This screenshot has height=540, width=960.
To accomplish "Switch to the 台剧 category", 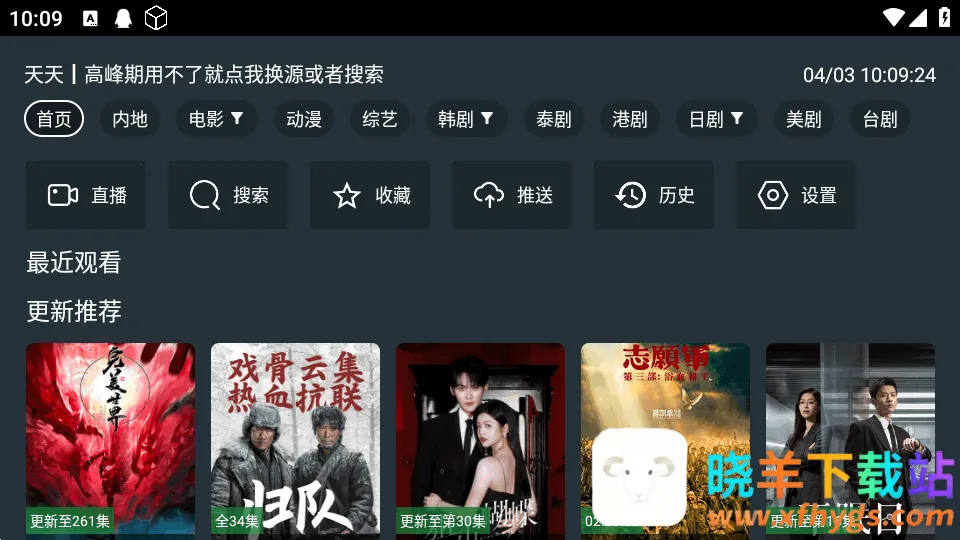I will pyautogui.click(x=880, y=119).
